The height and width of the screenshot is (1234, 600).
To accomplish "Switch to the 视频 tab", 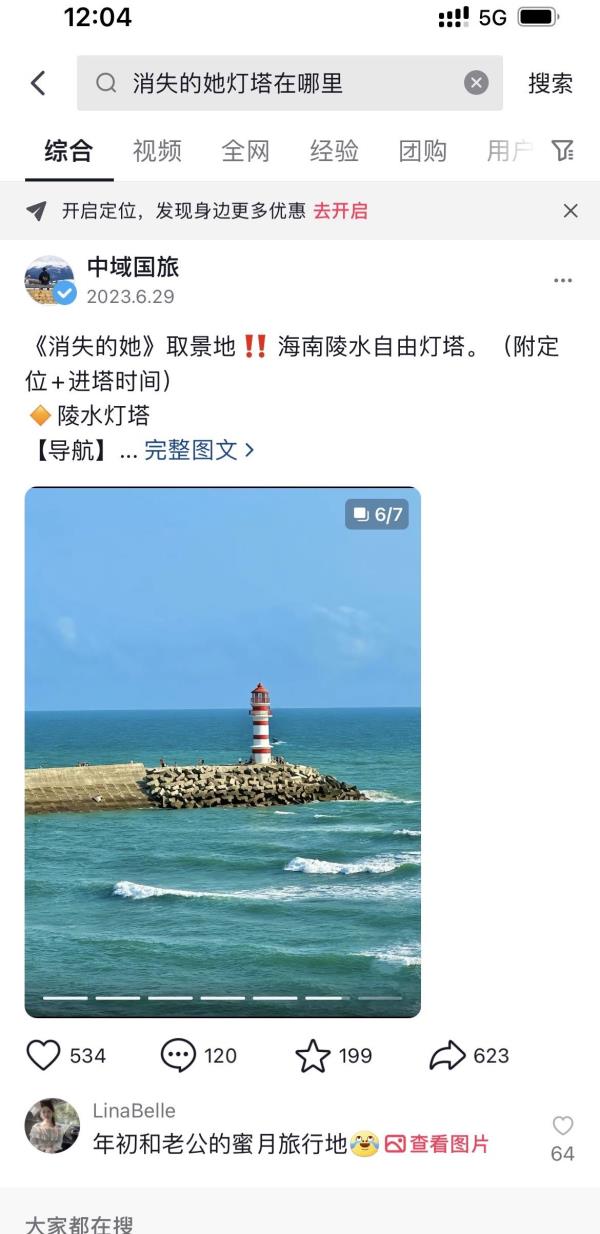I will [157, 151].
